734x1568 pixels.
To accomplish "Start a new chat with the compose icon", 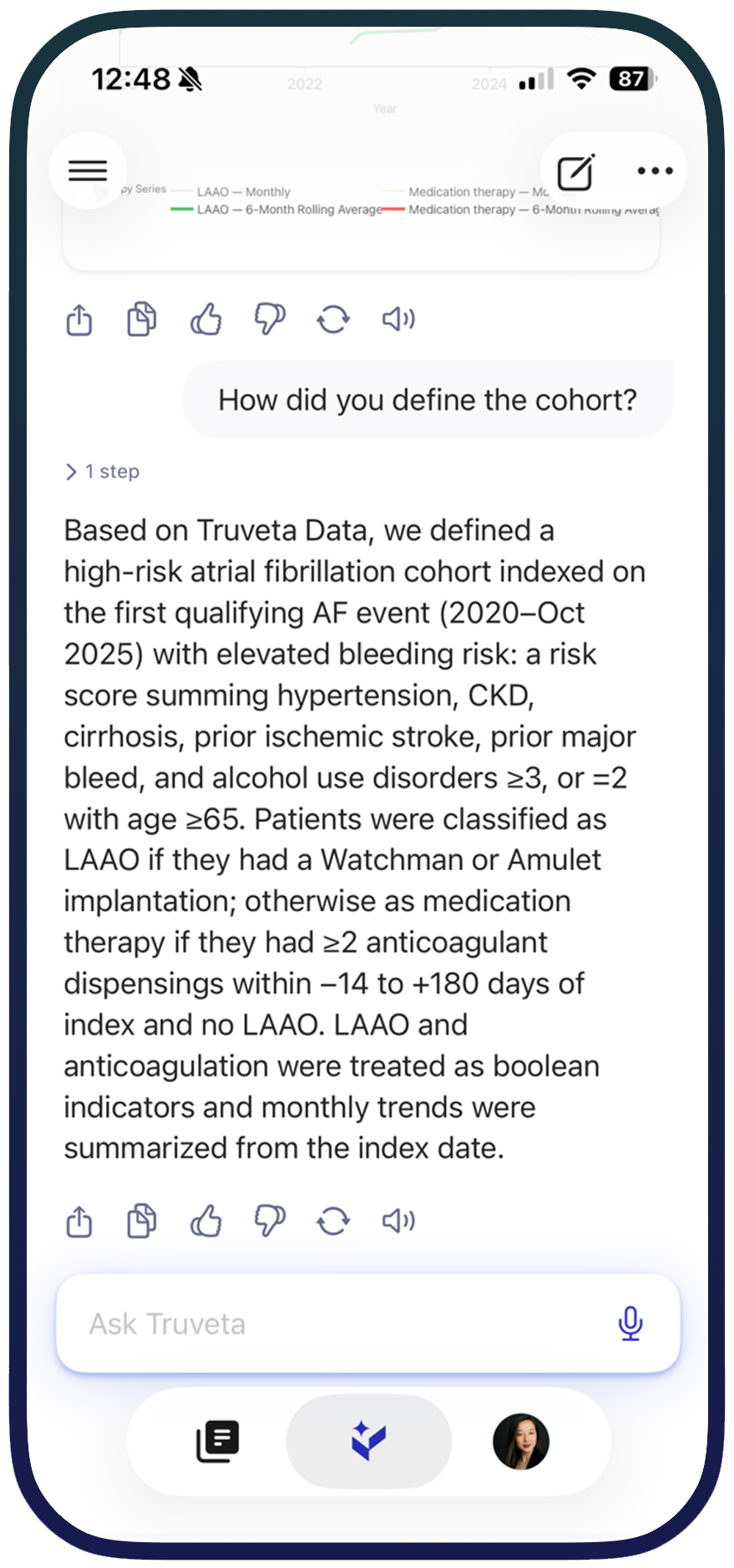I will (574, 170).
